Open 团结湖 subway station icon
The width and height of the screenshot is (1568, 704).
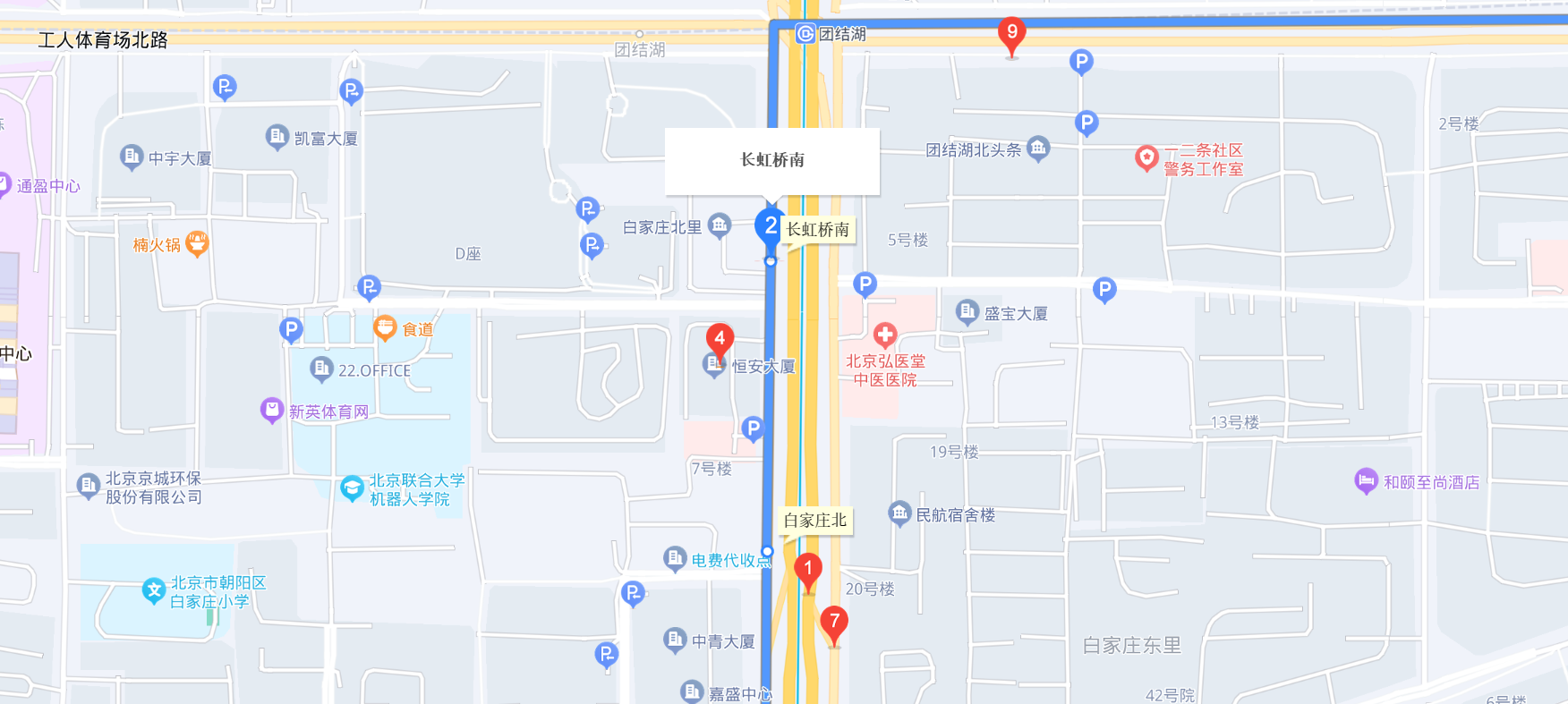pos(805,34)
